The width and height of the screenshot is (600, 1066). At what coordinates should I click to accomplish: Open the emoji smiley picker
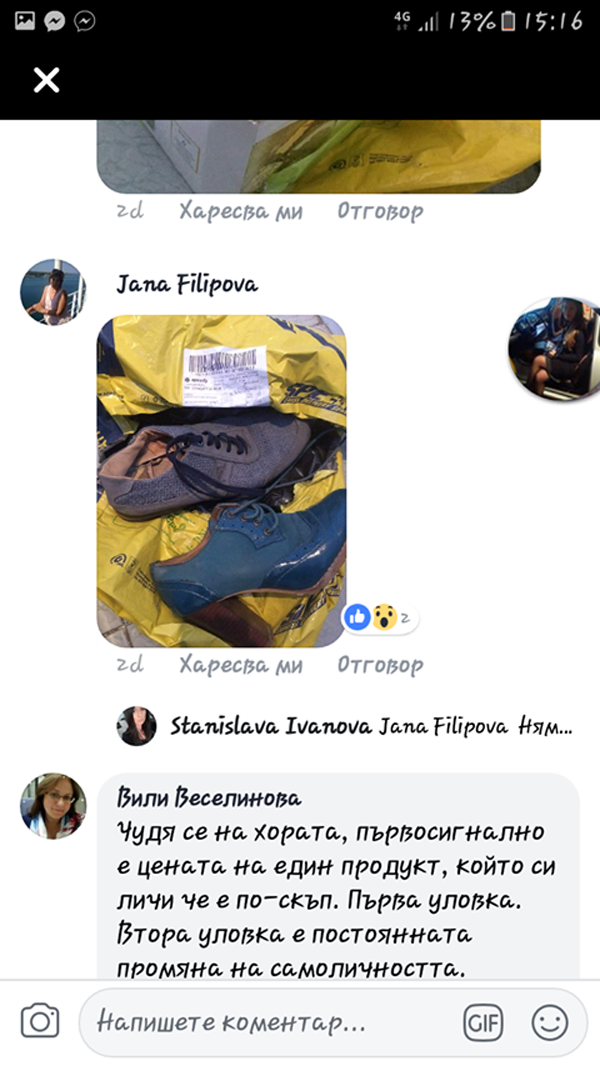(x=549, y=1022)
